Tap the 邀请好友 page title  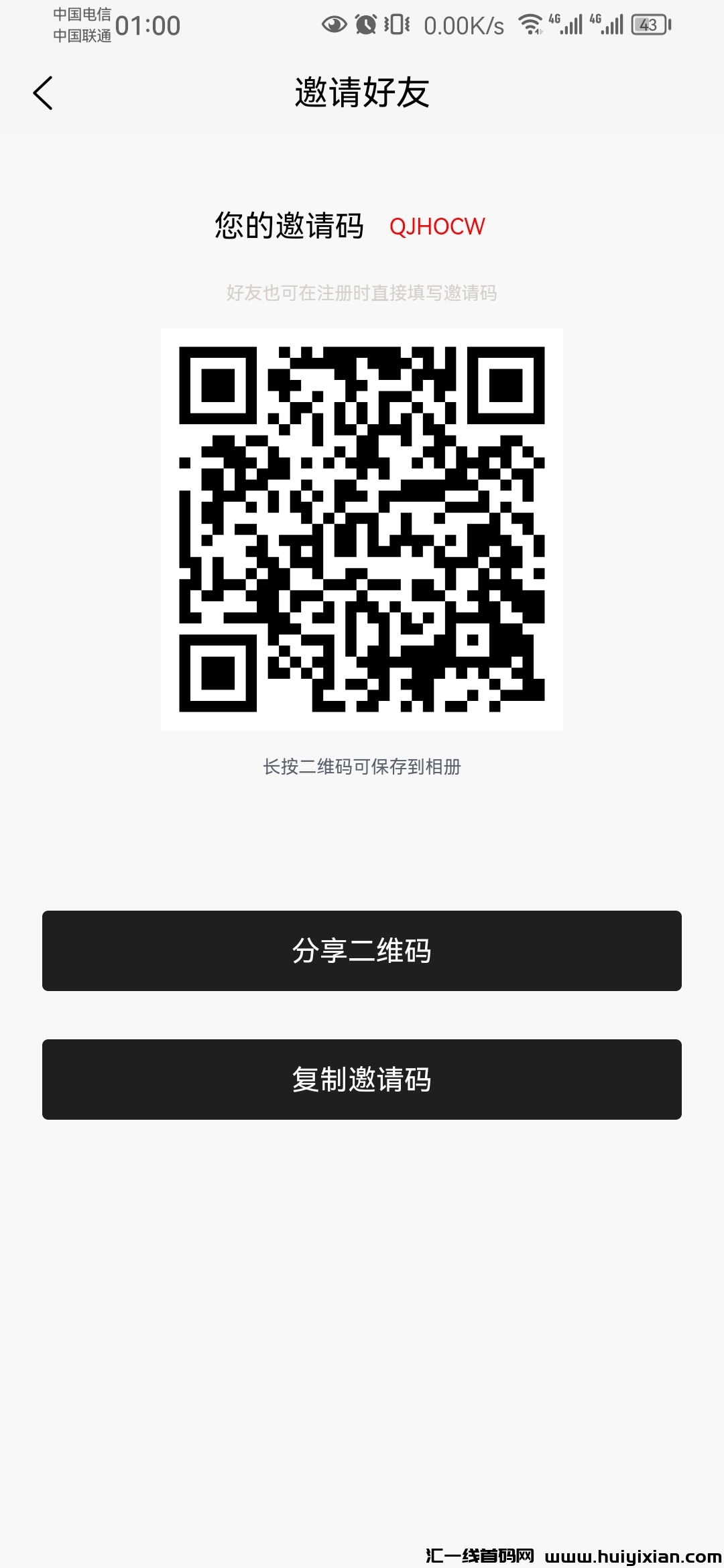click(x=362, y=92)
